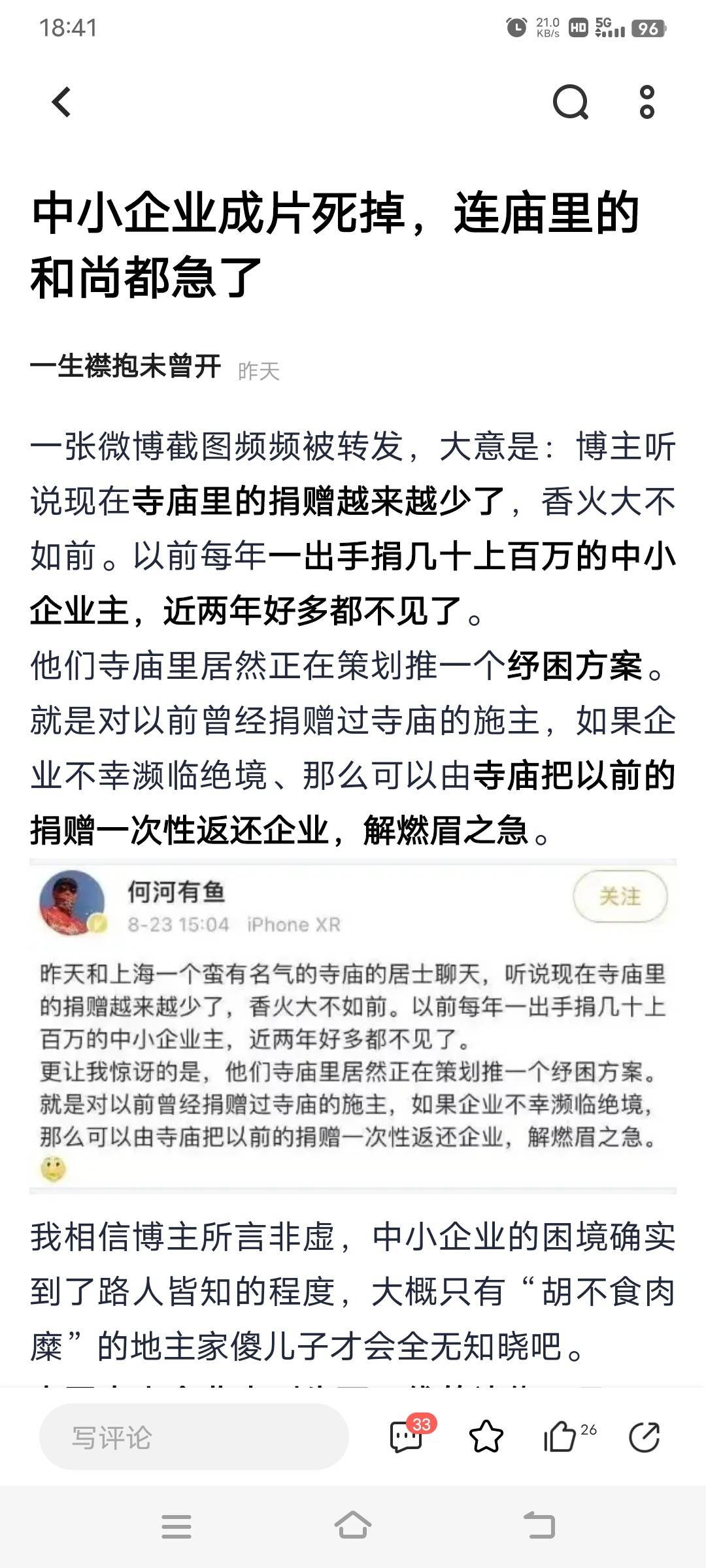The image size is (706, 1568).
Task: Share this article
Action: pos(644,1437)
